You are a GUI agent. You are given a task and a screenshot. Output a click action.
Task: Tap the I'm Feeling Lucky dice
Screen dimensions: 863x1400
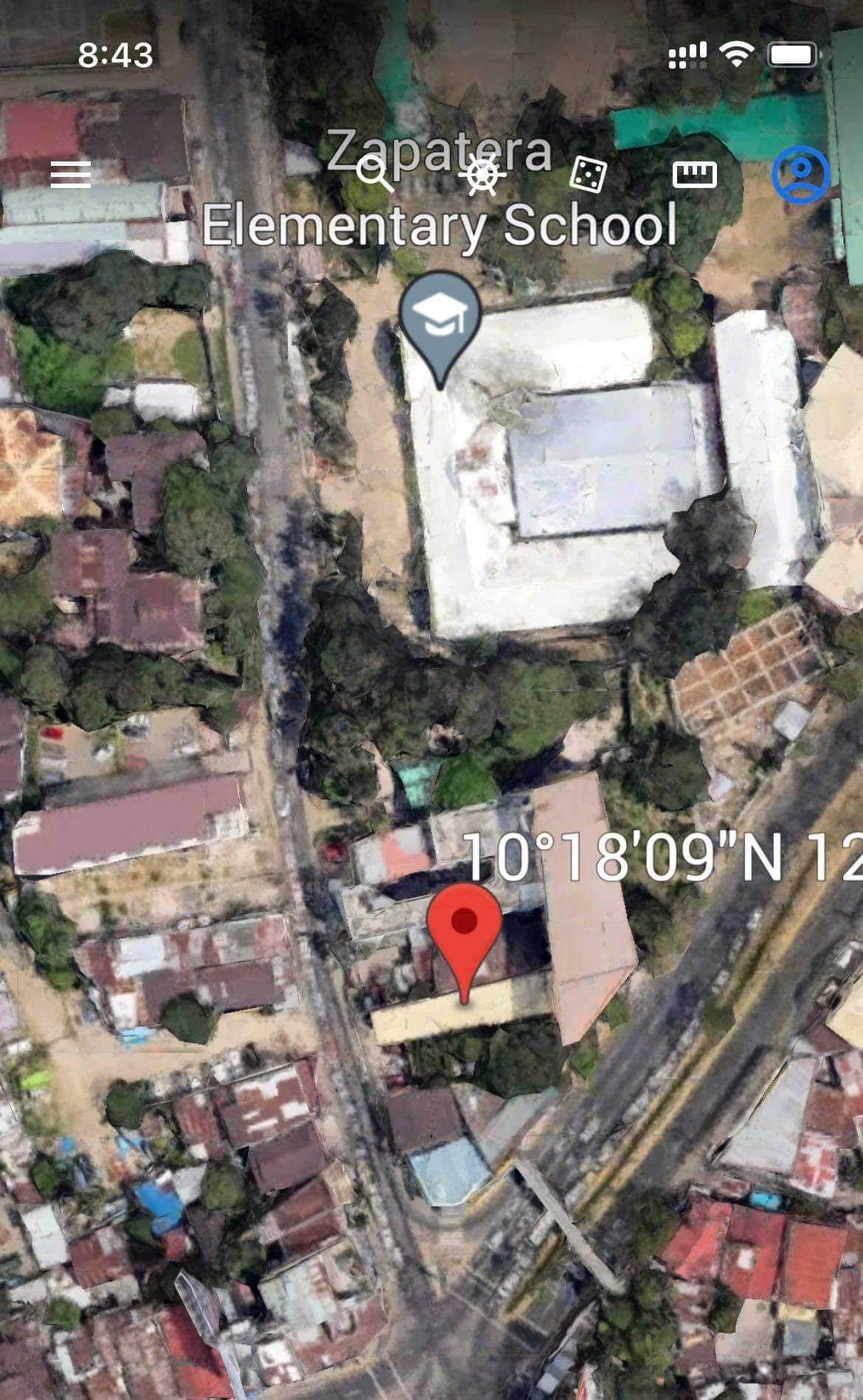click(589, 174)
